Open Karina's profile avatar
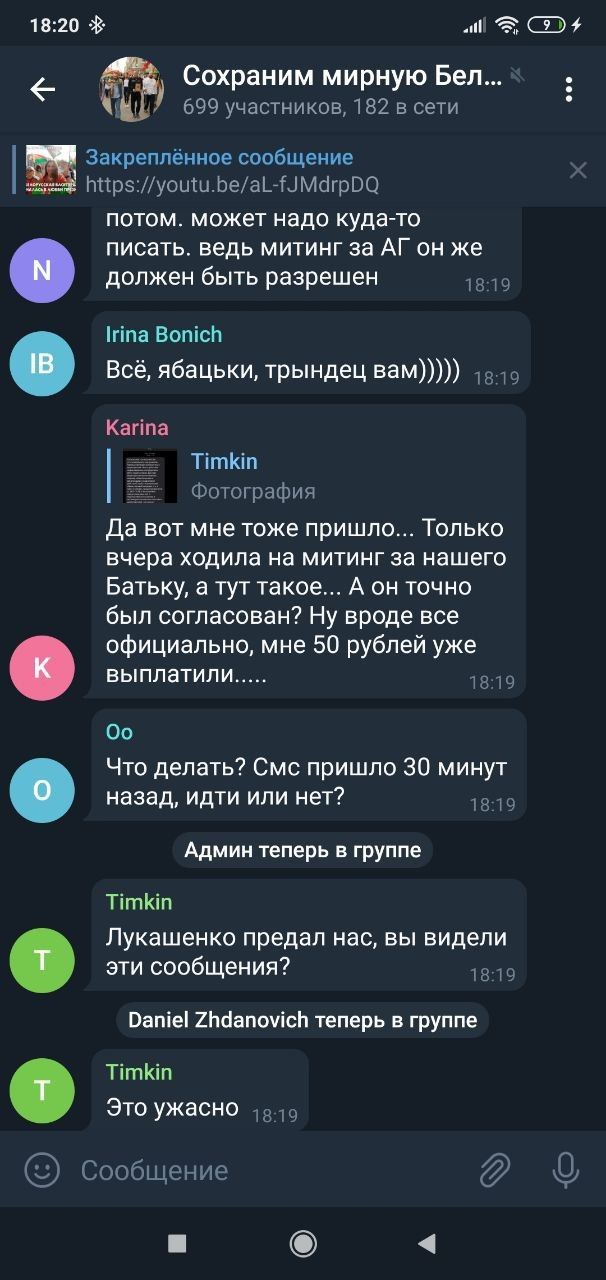The height and width of the screenshot is (1280, 606). point(42,667)
